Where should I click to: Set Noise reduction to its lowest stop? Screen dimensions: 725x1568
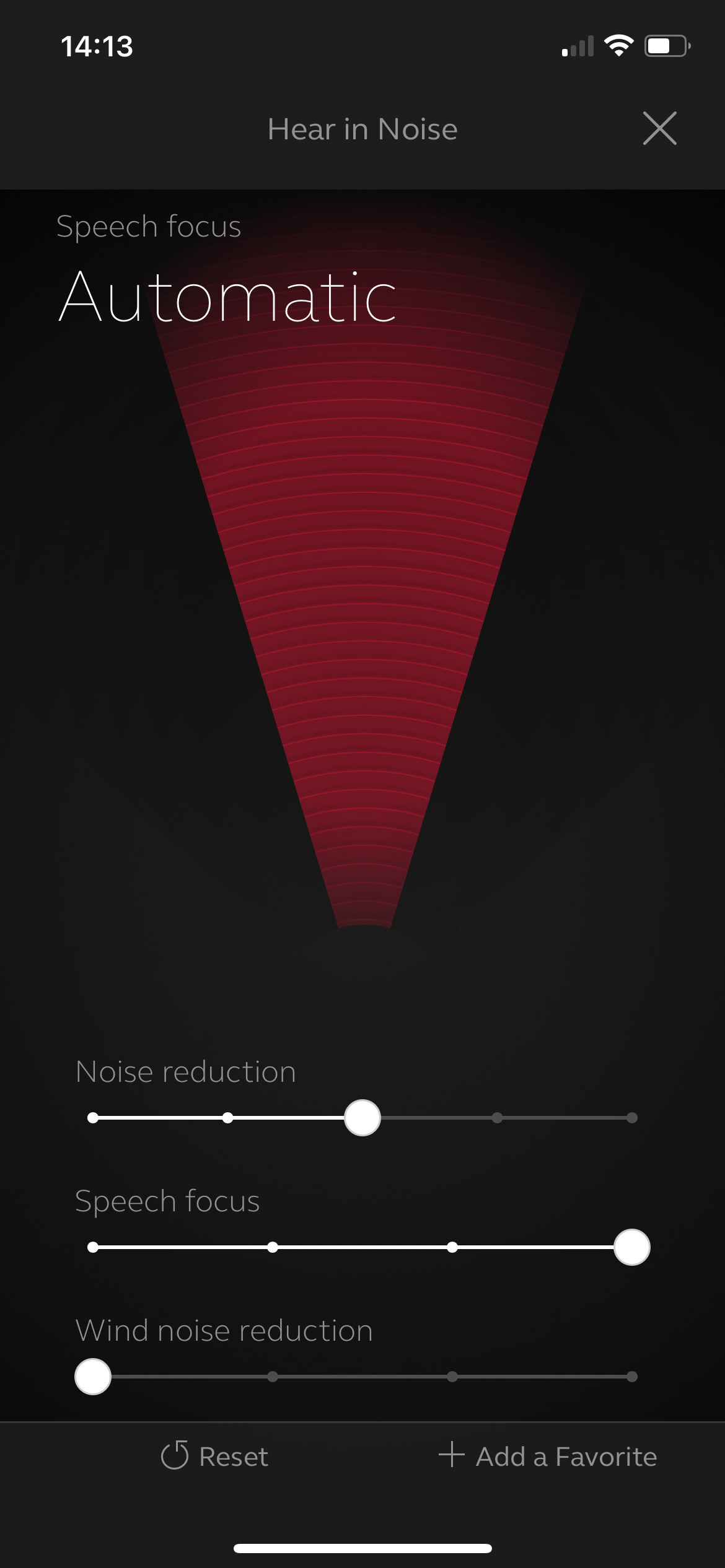point(93,1118)
